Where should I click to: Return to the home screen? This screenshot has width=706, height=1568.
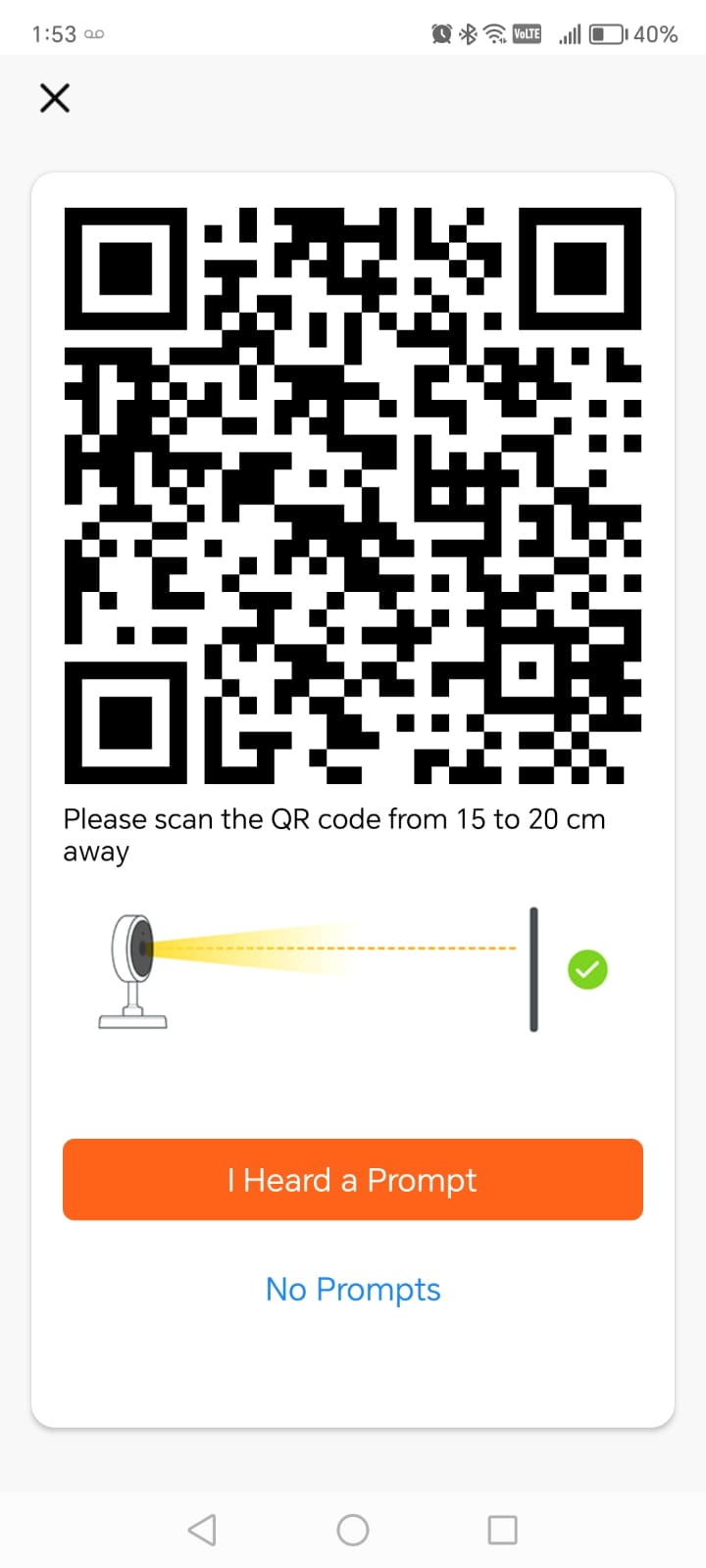point(353,1530)
